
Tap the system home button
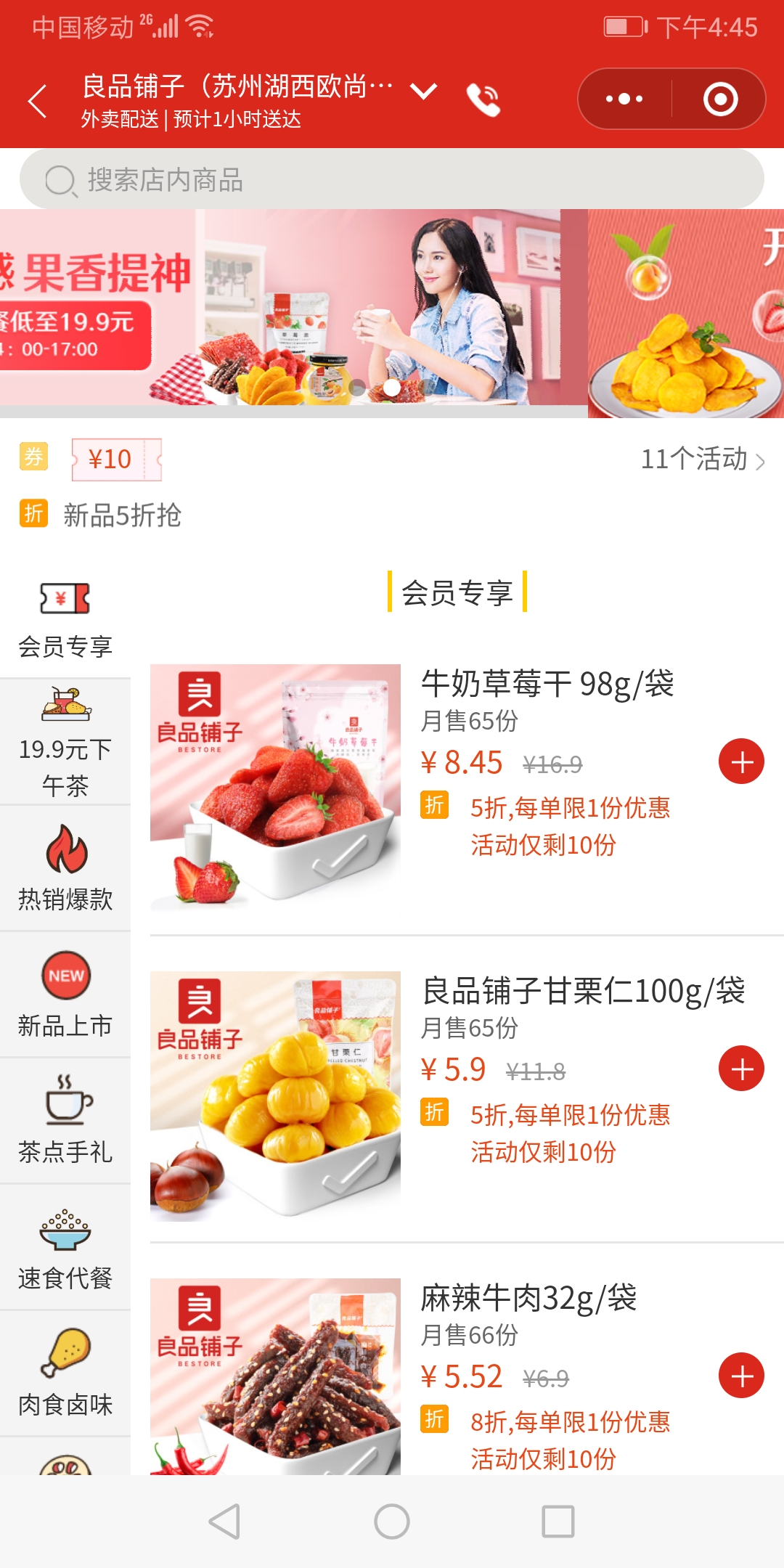(392, 1522)
